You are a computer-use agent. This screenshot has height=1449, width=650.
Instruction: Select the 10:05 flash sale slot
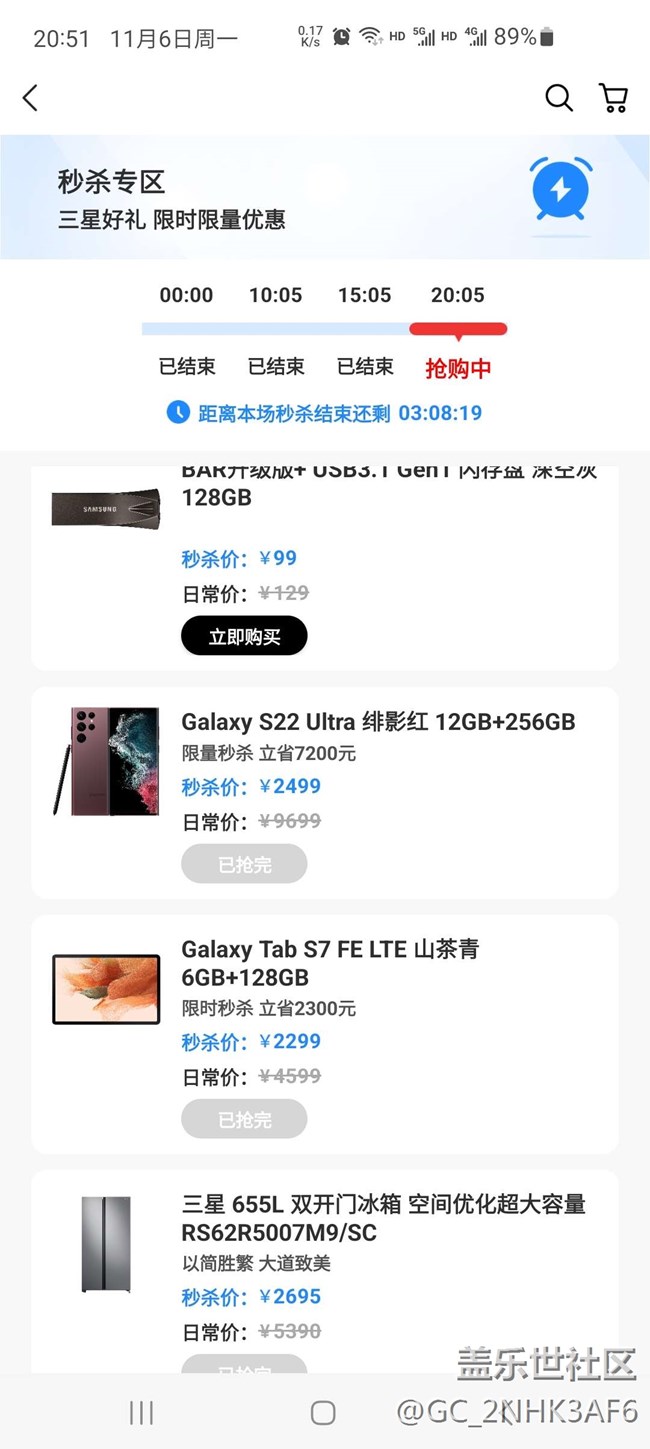click(x=276, y=296)
